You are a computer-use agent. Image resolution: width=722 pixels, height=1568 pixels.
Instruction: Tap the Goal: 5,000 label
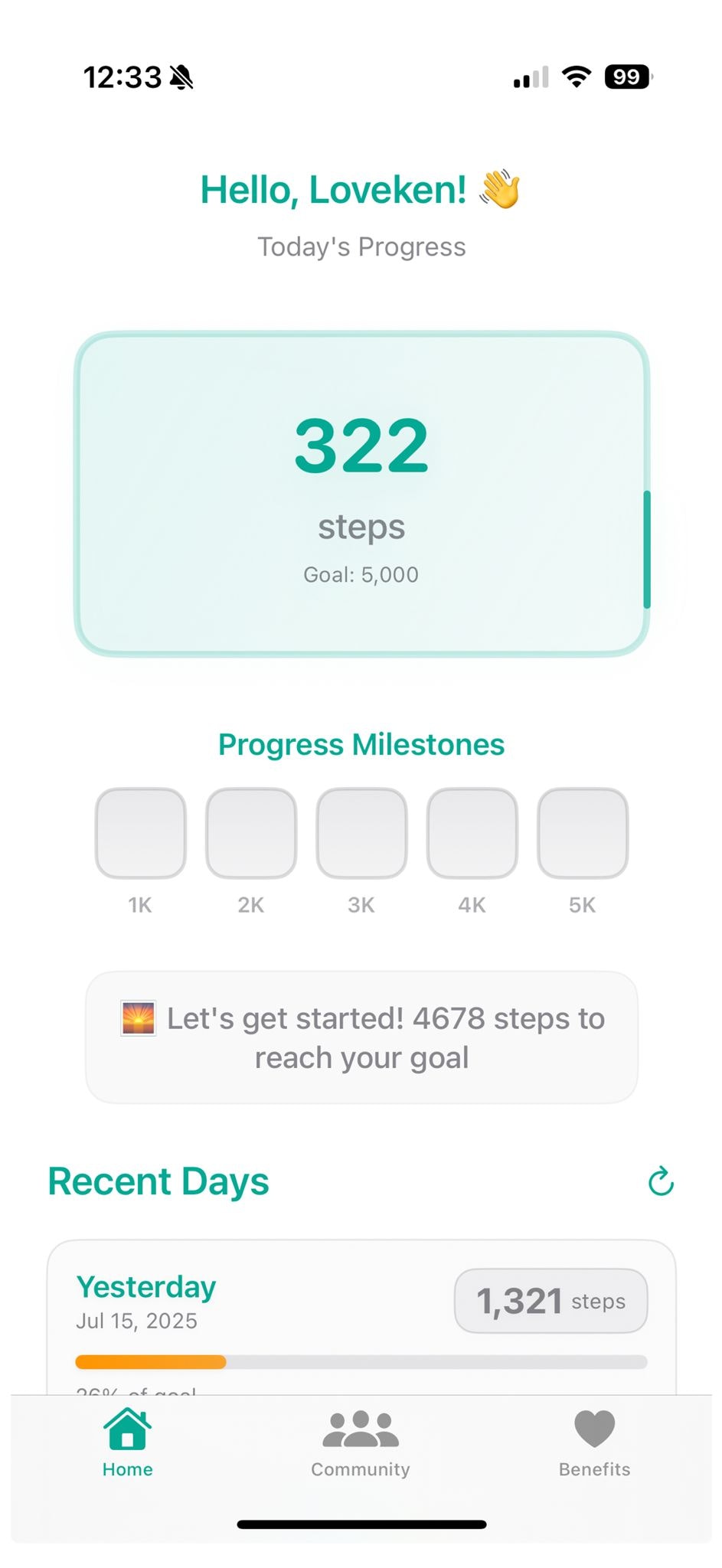click(361, 574)
